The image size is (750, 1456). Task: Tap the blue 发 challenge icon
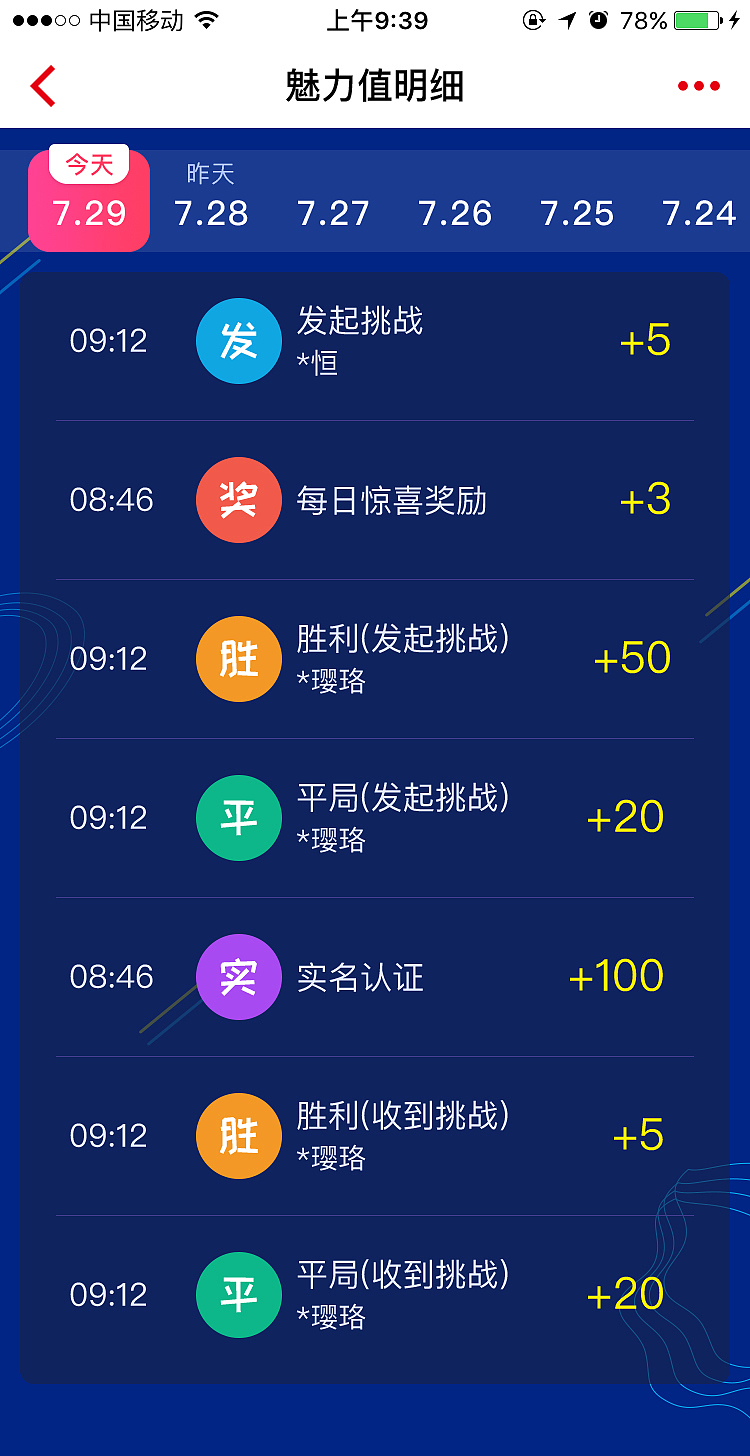[238, 341]
